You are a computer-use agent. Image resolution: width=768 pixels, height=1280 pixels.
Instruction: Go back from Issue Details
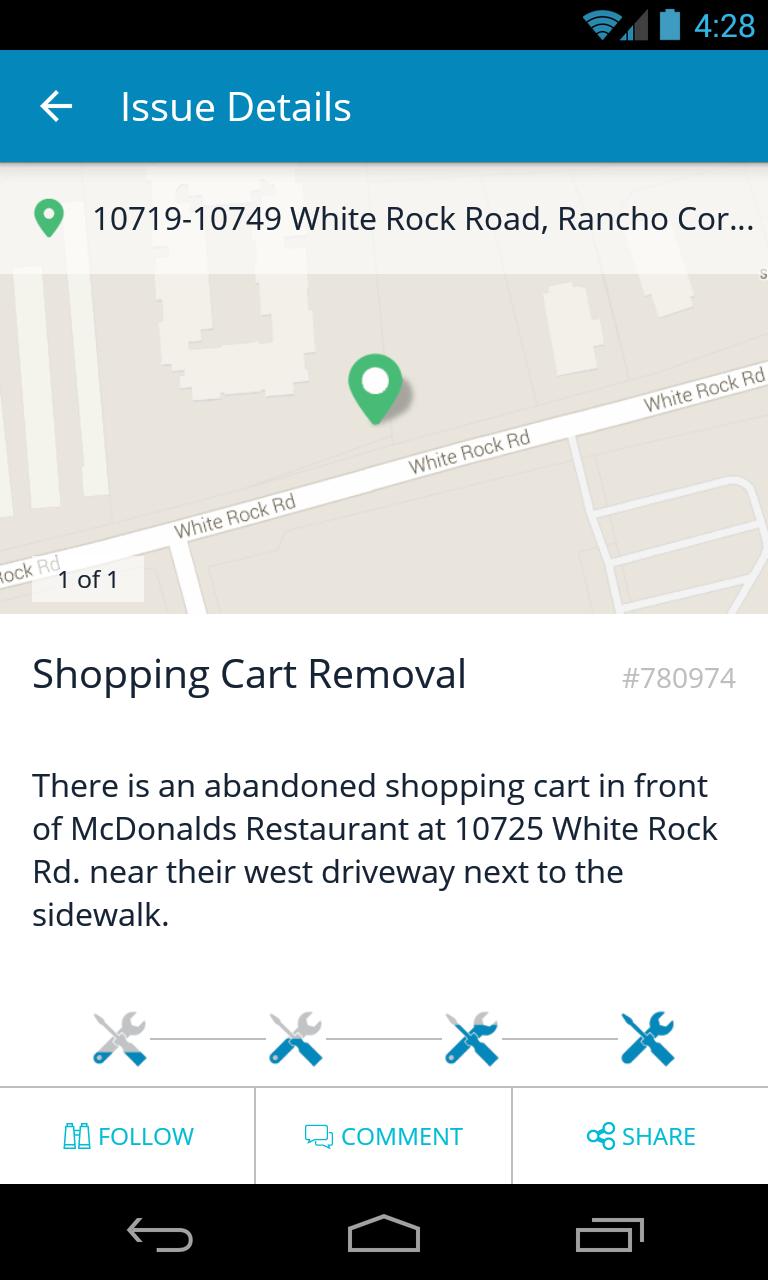coord(56,107)
